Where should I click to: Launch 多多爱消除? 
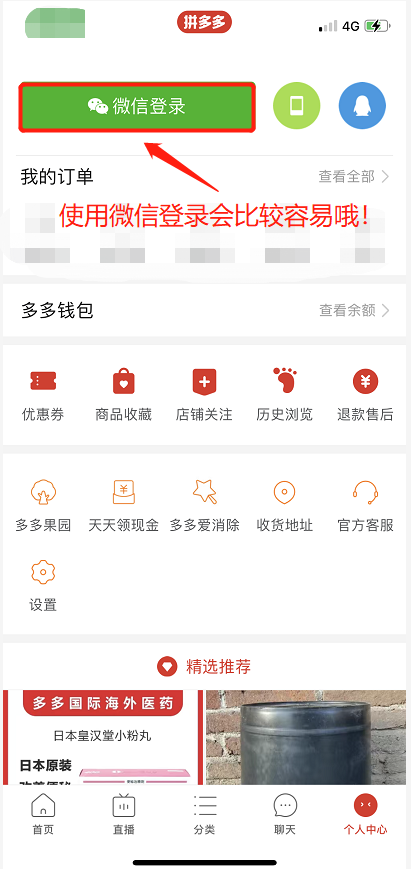tap(204, 505)
